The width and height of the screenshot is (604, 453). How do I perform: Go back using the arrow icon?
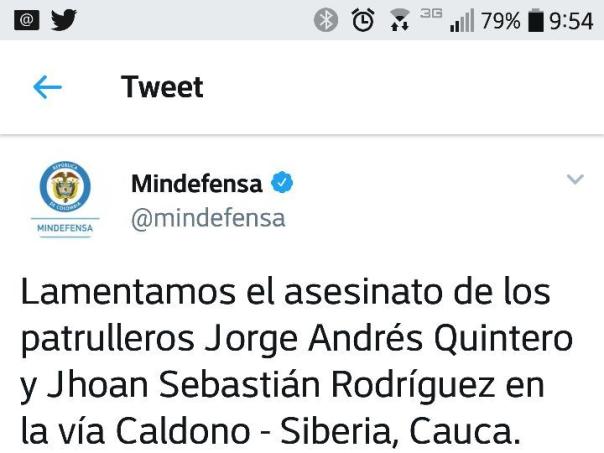[x=47, y=88]
